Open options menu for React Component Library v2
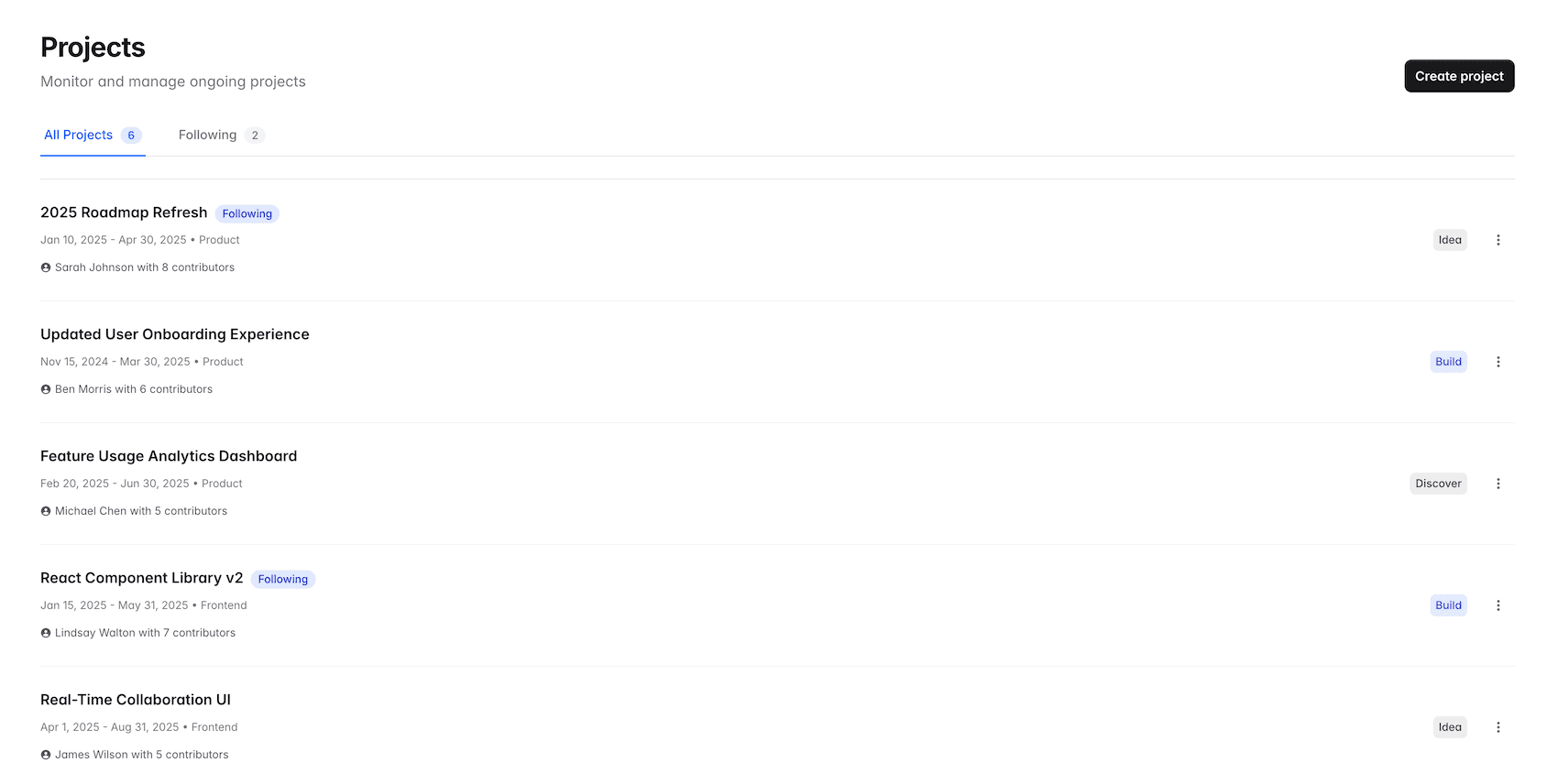The image size is (1547, 784). click(x=1498, y=605)
